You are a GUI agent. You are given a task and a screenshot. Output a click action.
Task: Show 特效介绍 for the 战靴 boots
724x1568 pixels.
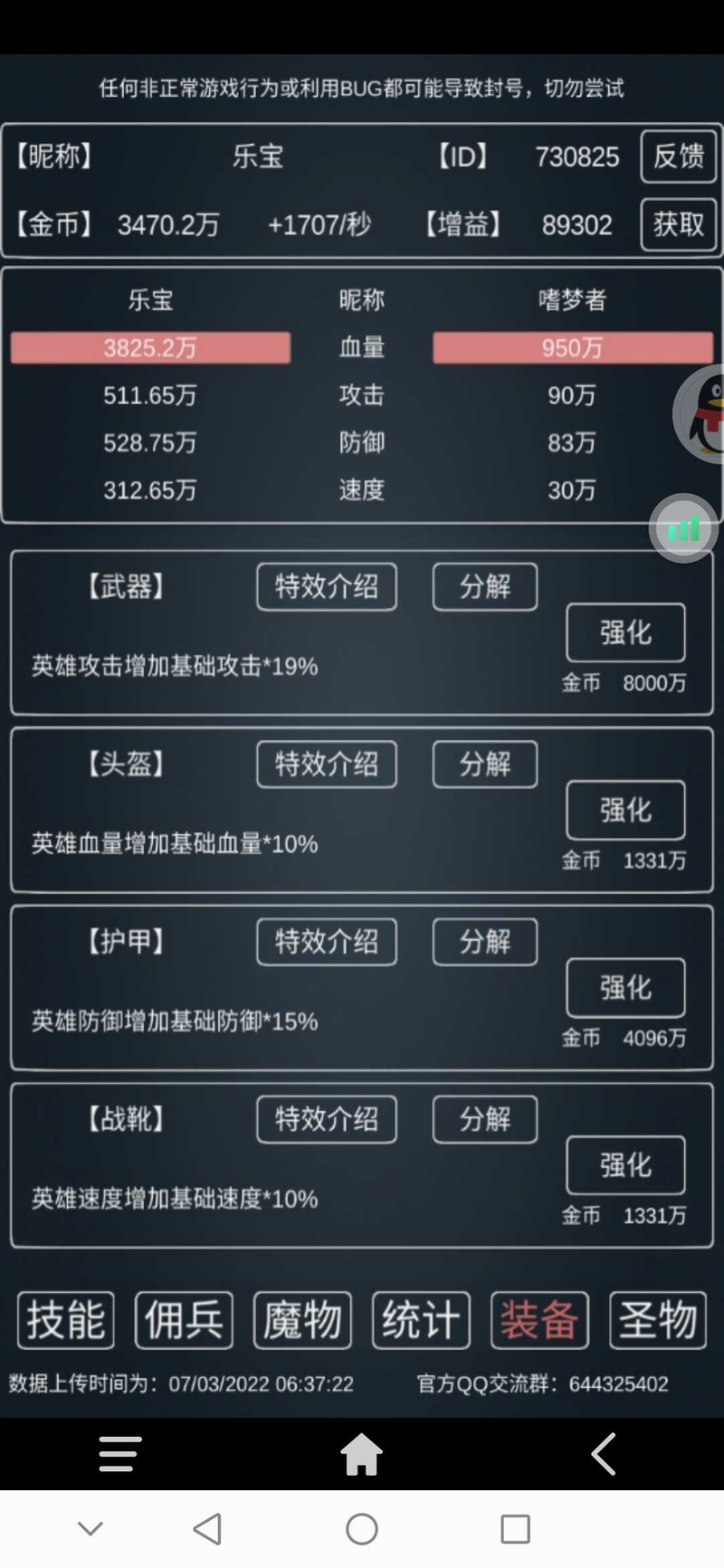click(x=327, y=1119)
